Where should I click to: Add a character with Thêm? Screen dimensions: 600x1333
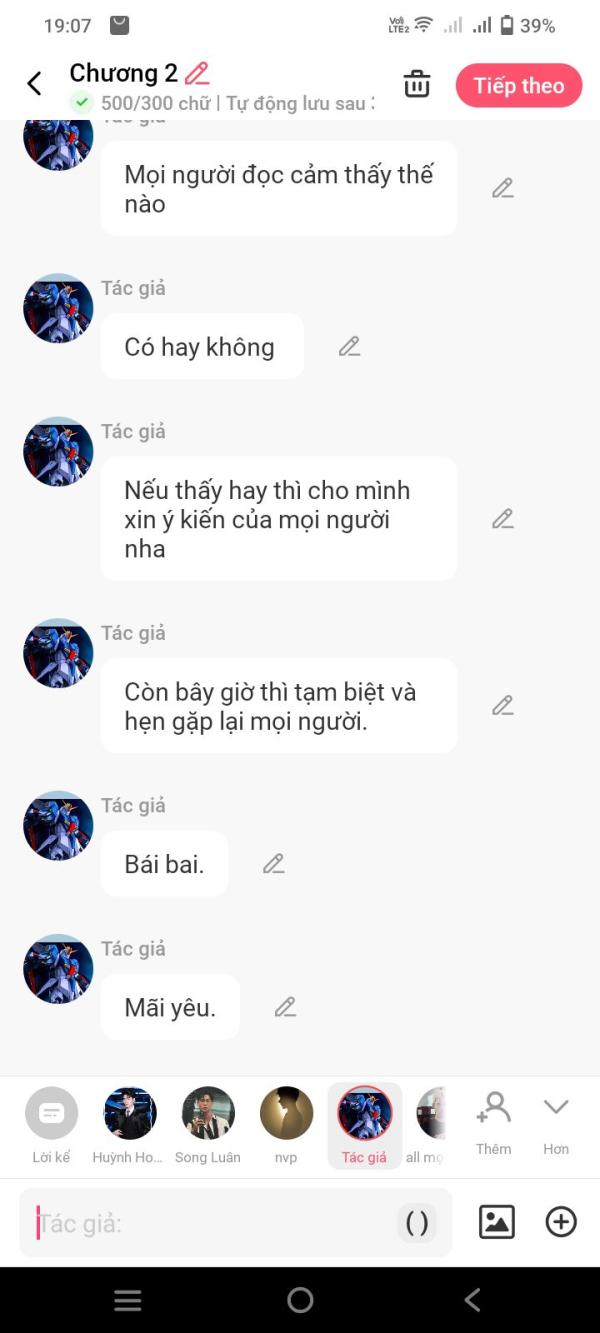tap(493, 1120)
